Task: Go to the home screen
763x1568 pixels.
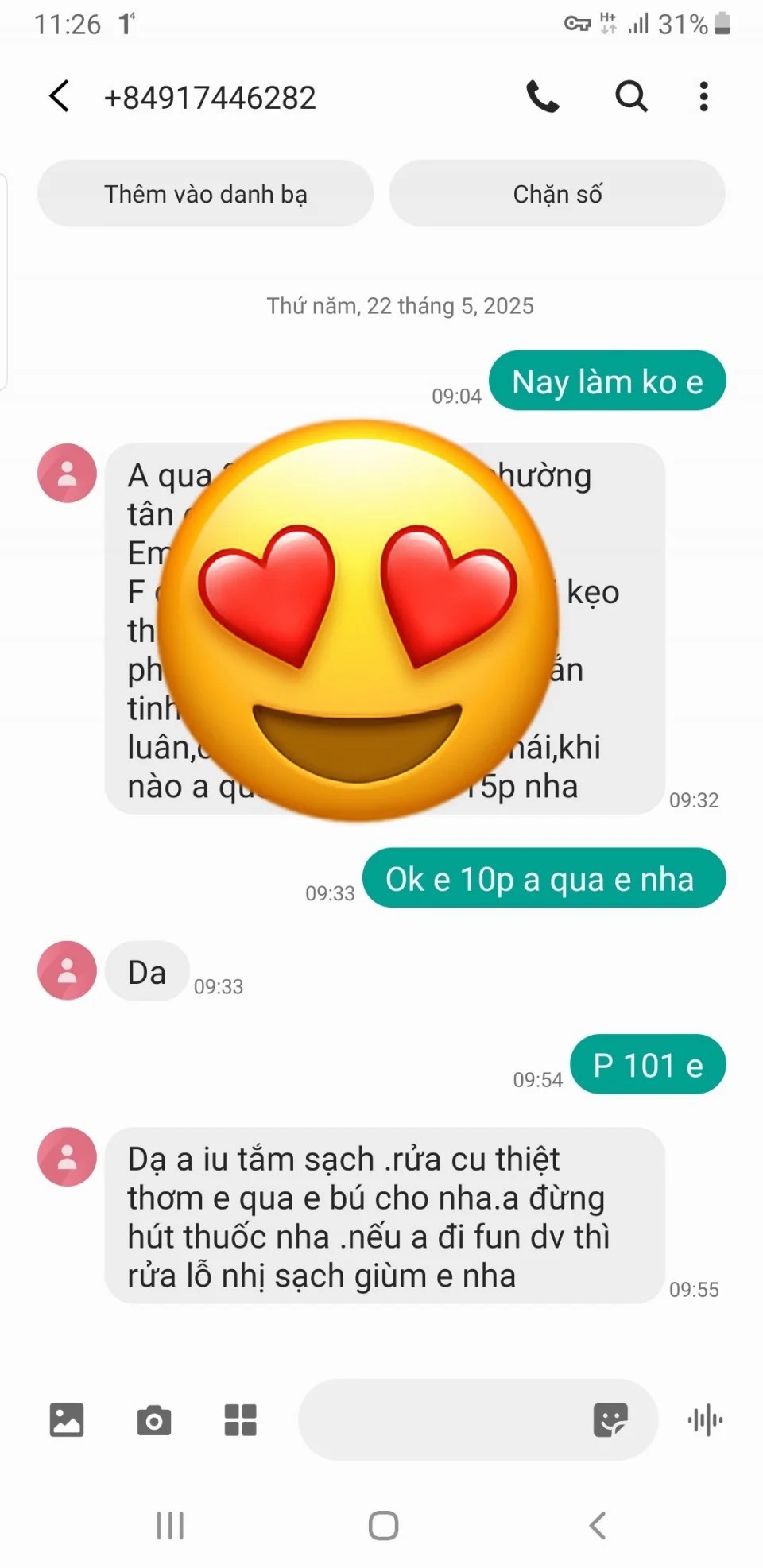Action: [383, 1525]
